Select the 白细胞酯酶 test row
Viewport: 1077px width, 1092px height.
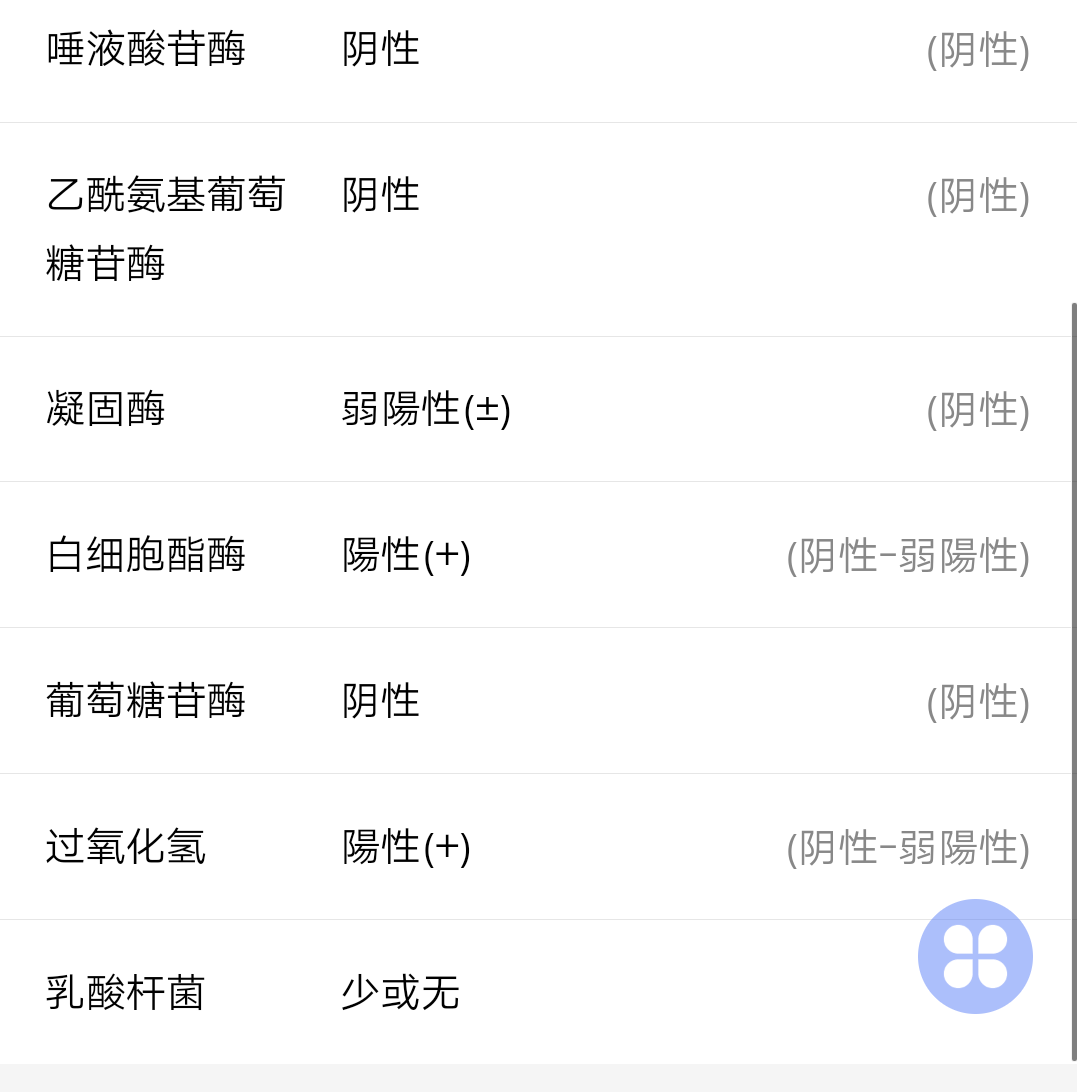146,555
